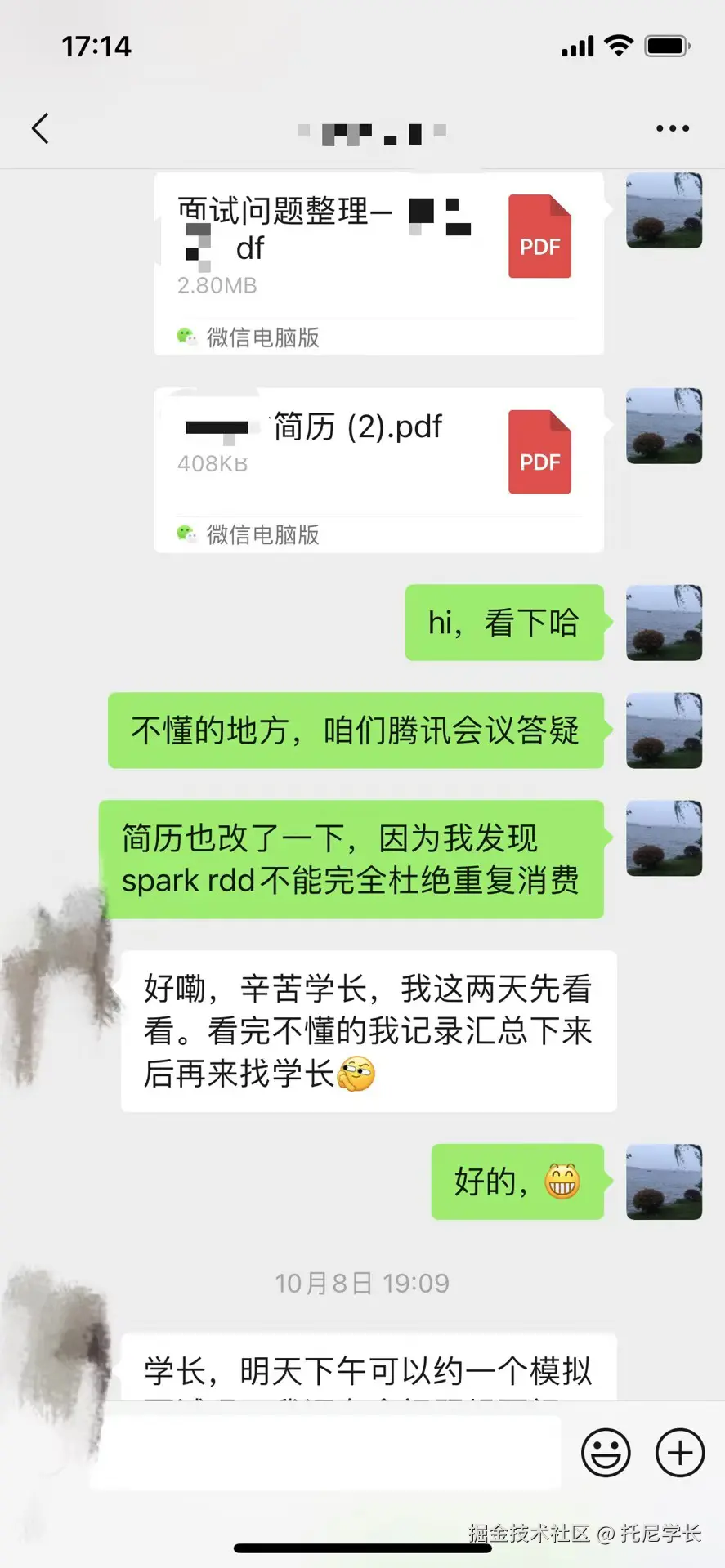Tap the smiley emoji icon beside input box

tap(605, 1454)
